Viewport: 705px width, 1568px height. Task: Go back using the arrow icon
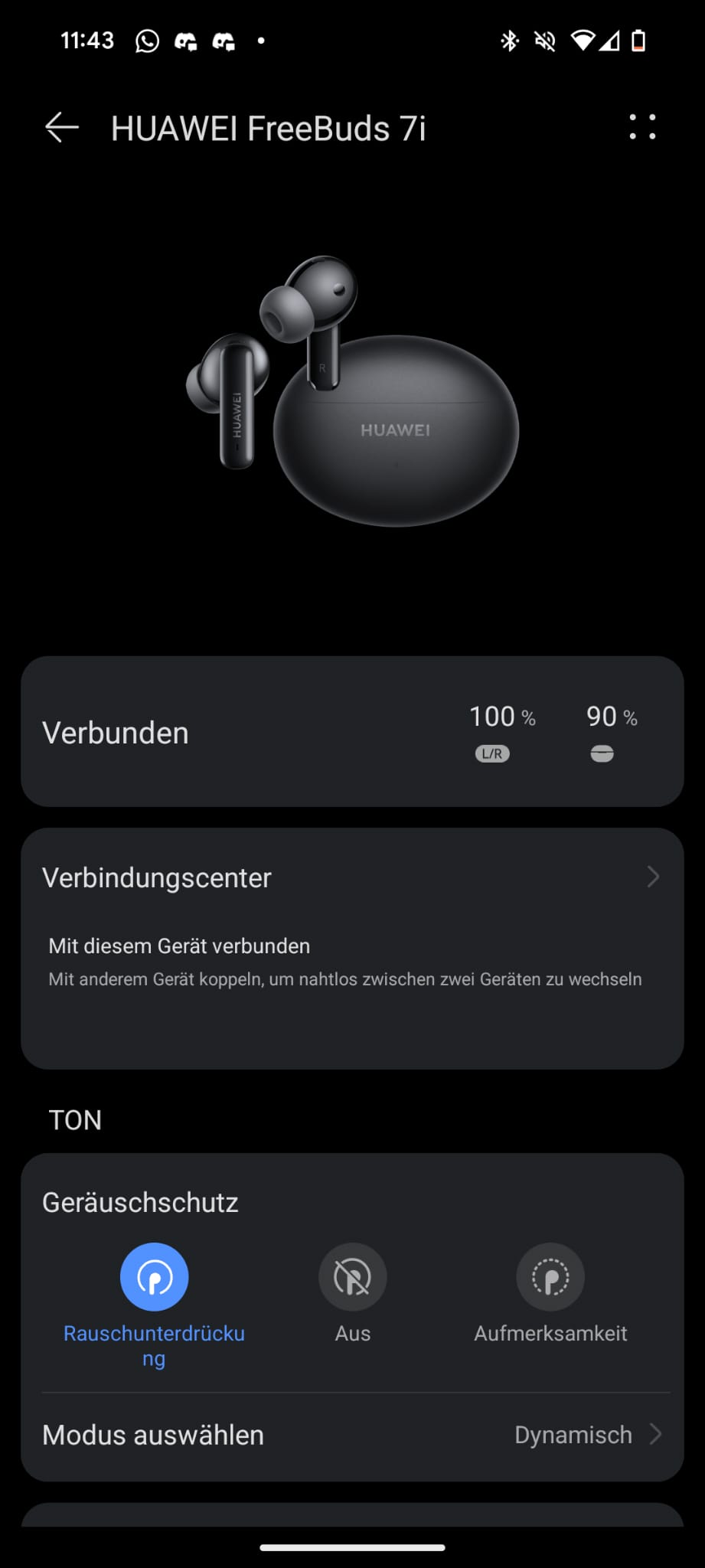[62, 128]
